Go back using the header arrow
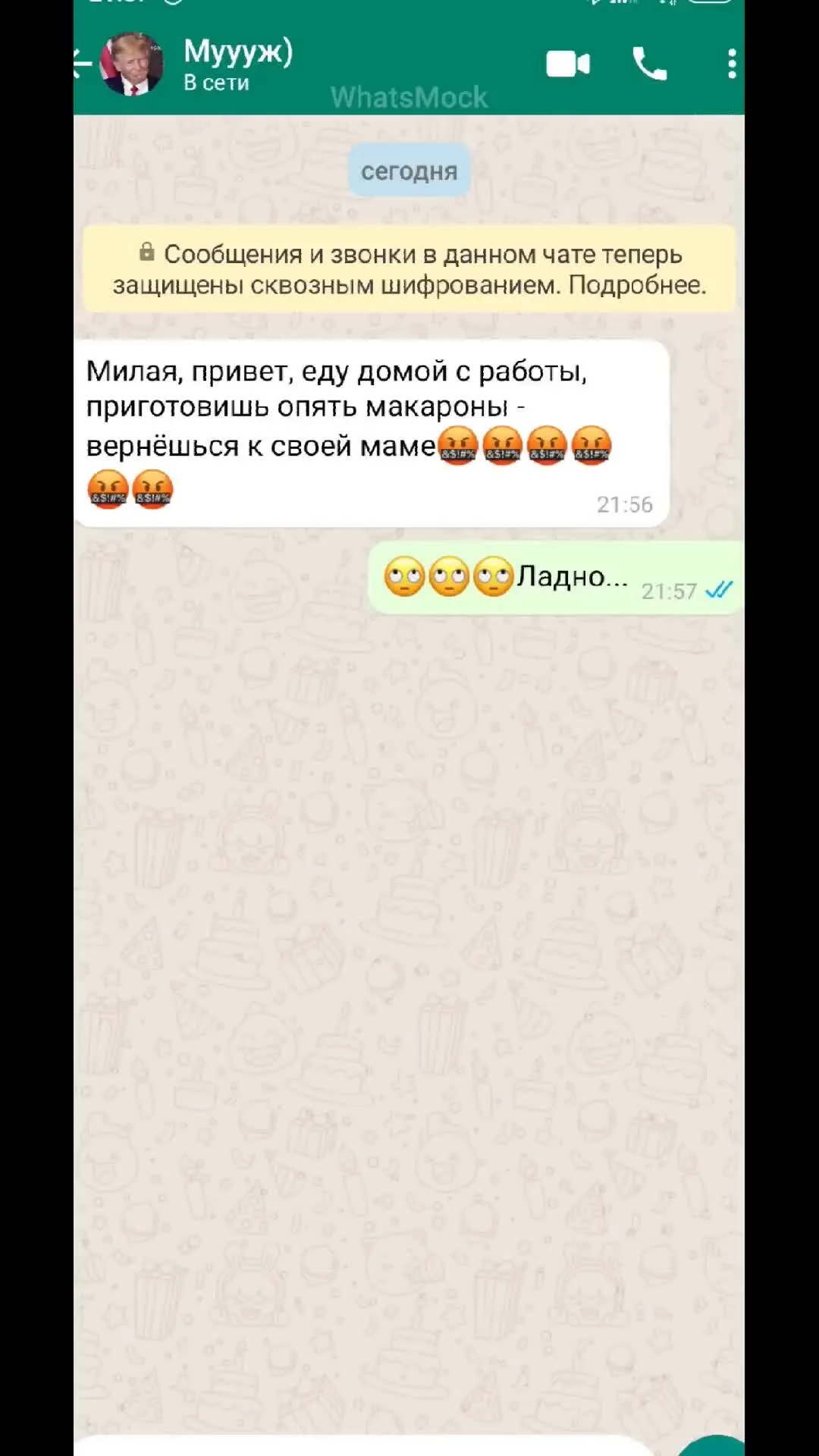Viewport: 819px width, 1456px height. [x=83, y=64]
